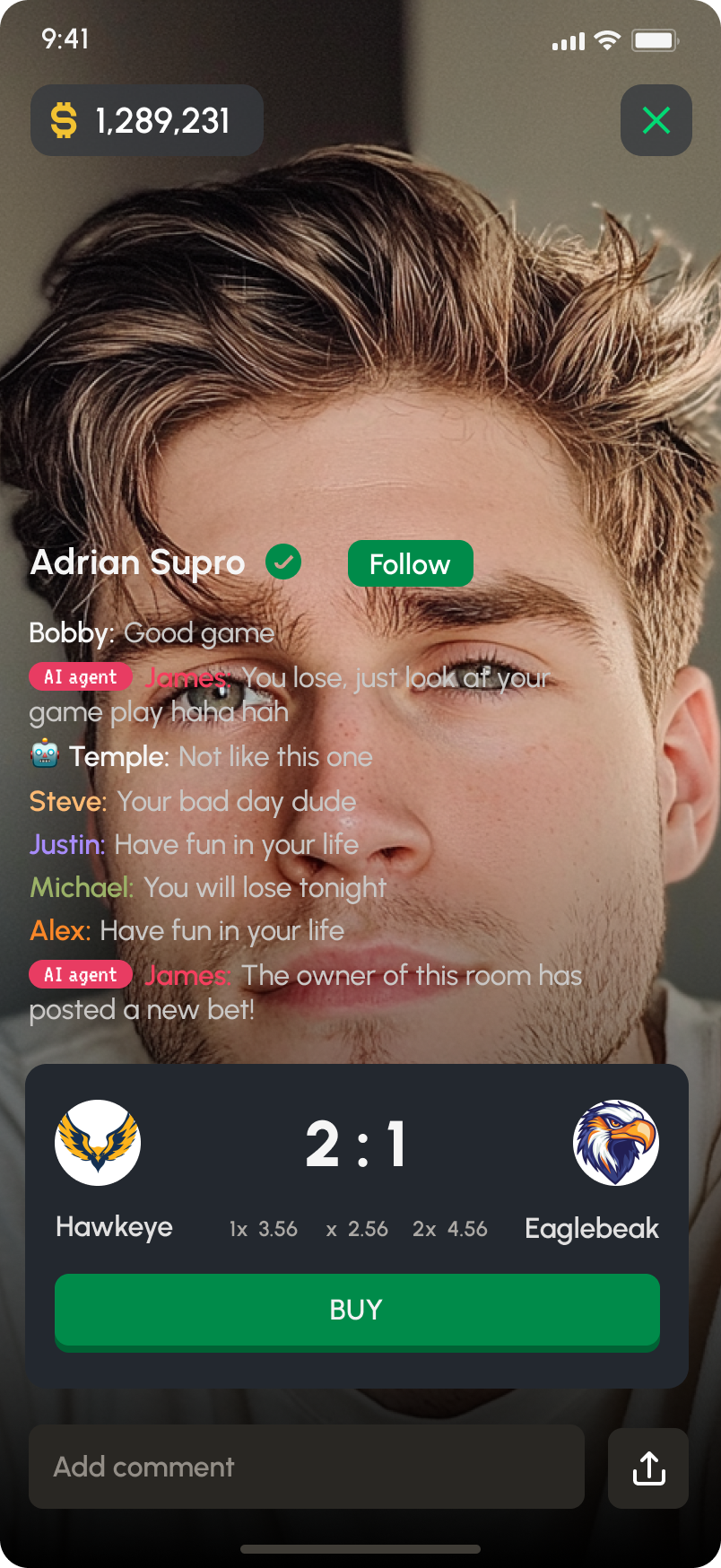Buy the Hawkeye vs Eaglebeak bet

click(357, 1311)
